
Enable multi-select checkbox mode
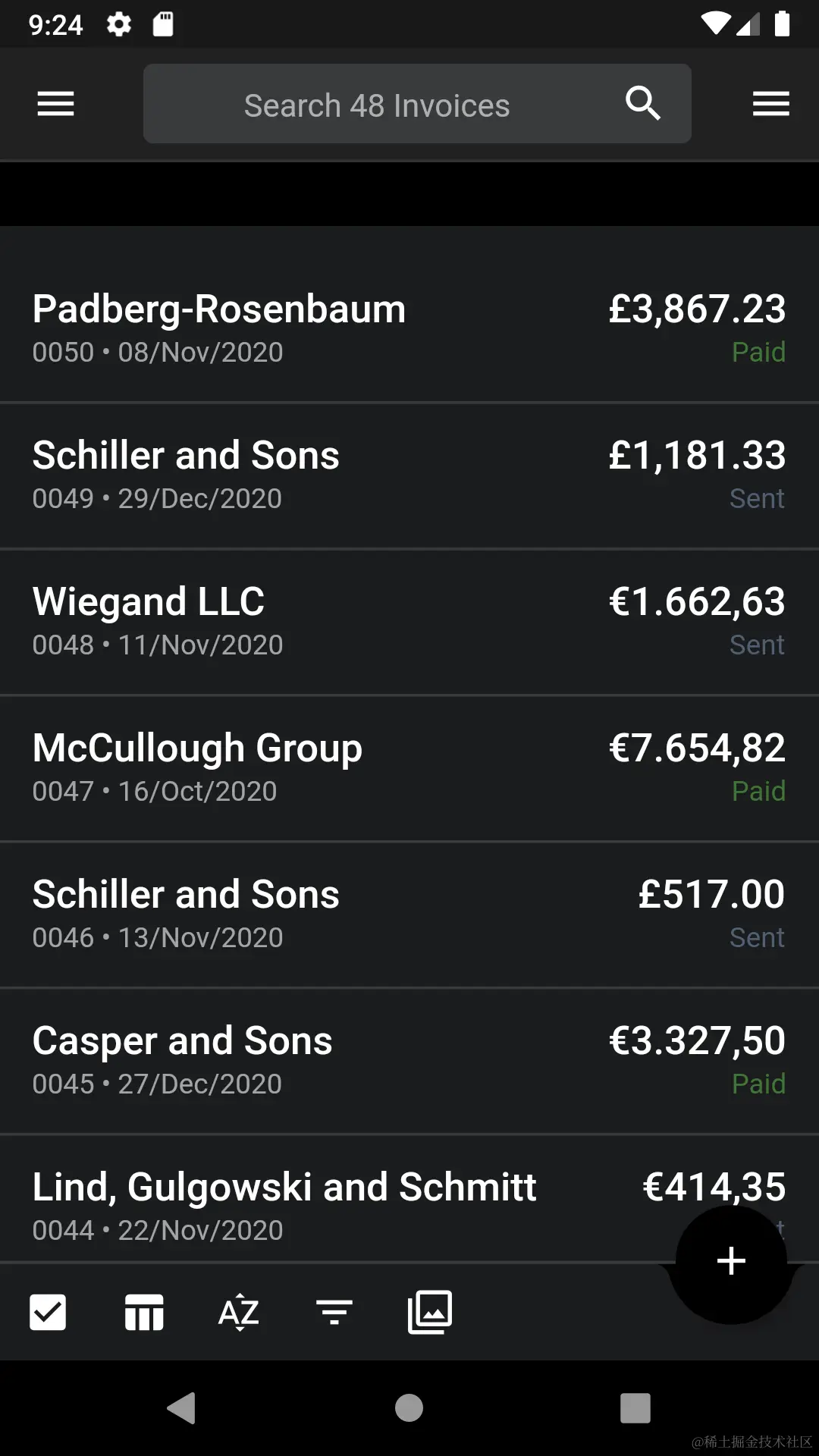pos(48,1312)
